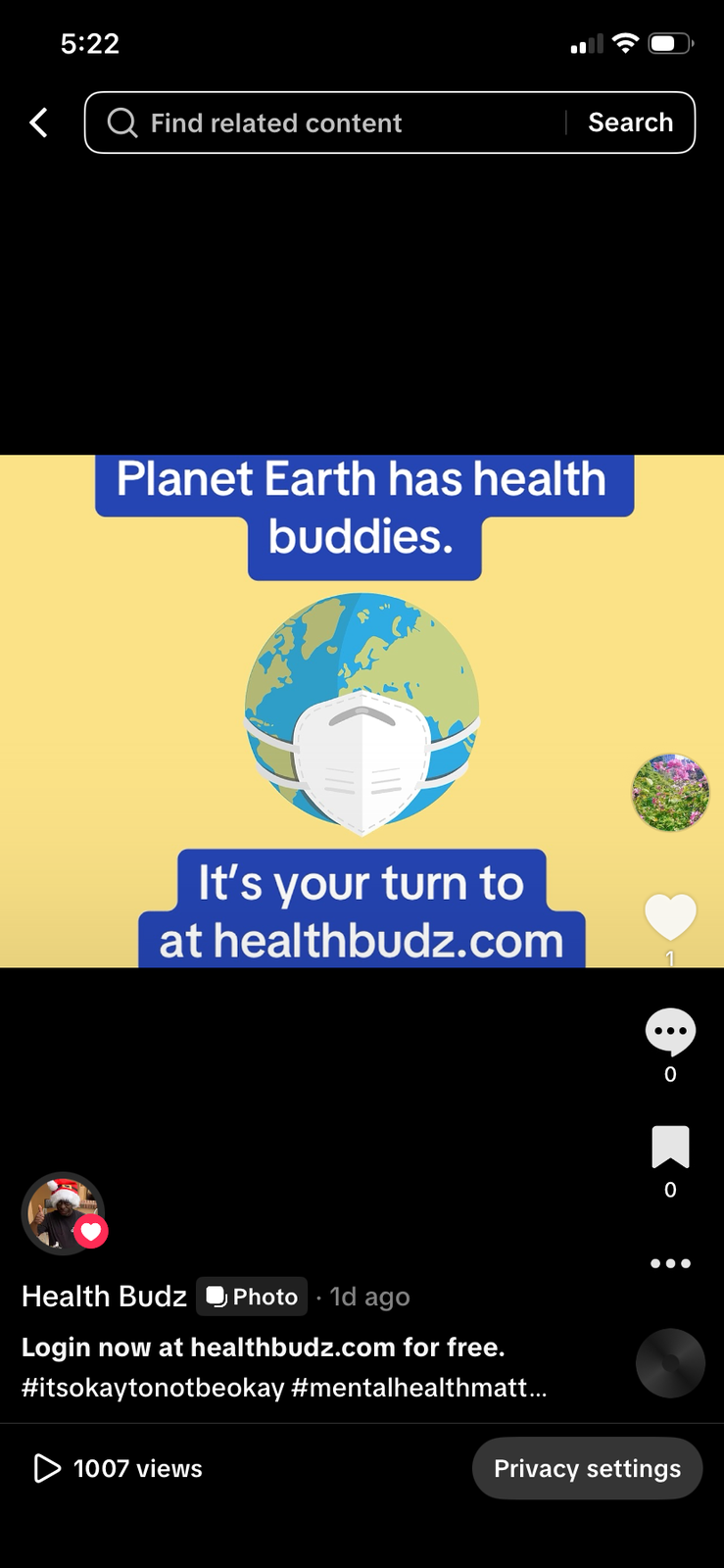Tap the Find related content field

[x=333, y=122]
